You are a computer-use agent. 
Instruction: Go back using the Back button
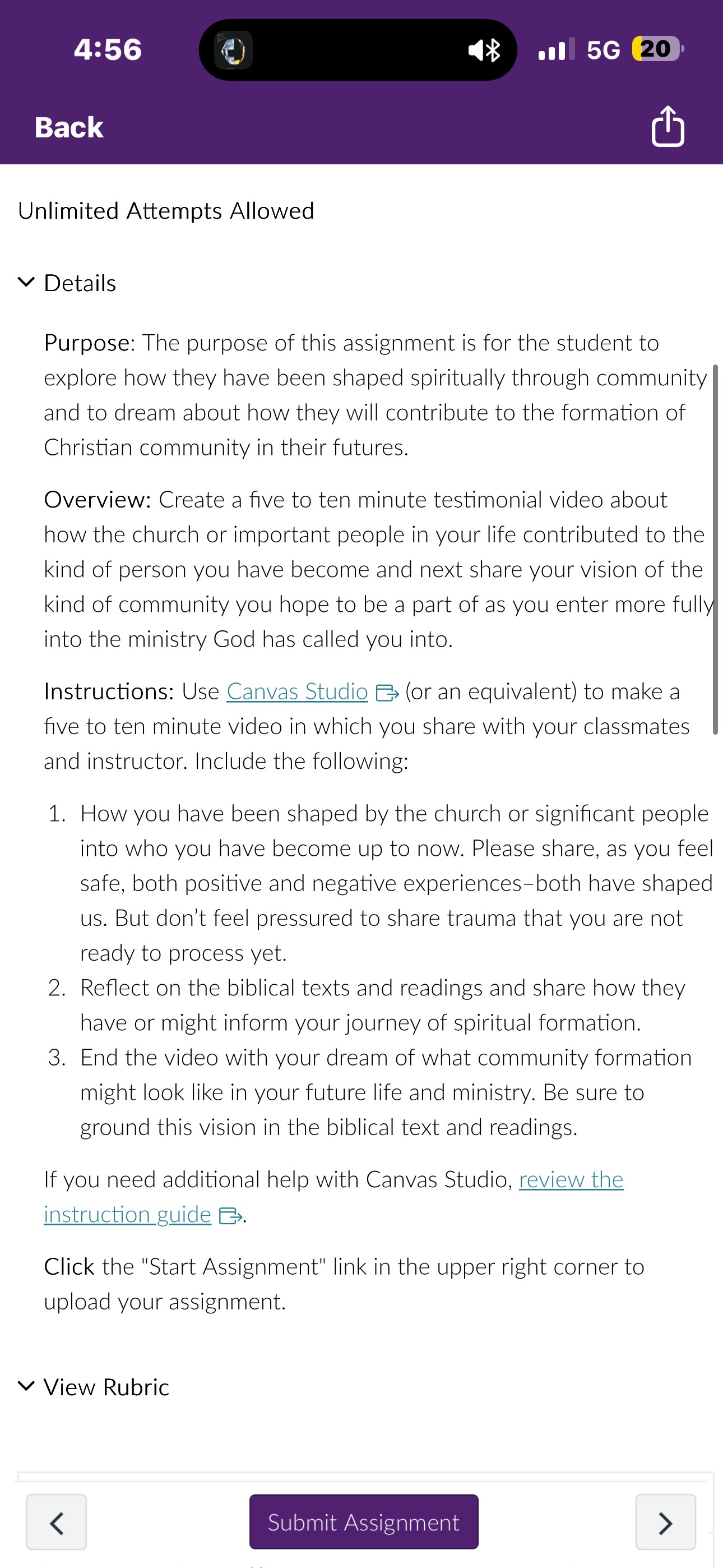click(x=69, y=127)
